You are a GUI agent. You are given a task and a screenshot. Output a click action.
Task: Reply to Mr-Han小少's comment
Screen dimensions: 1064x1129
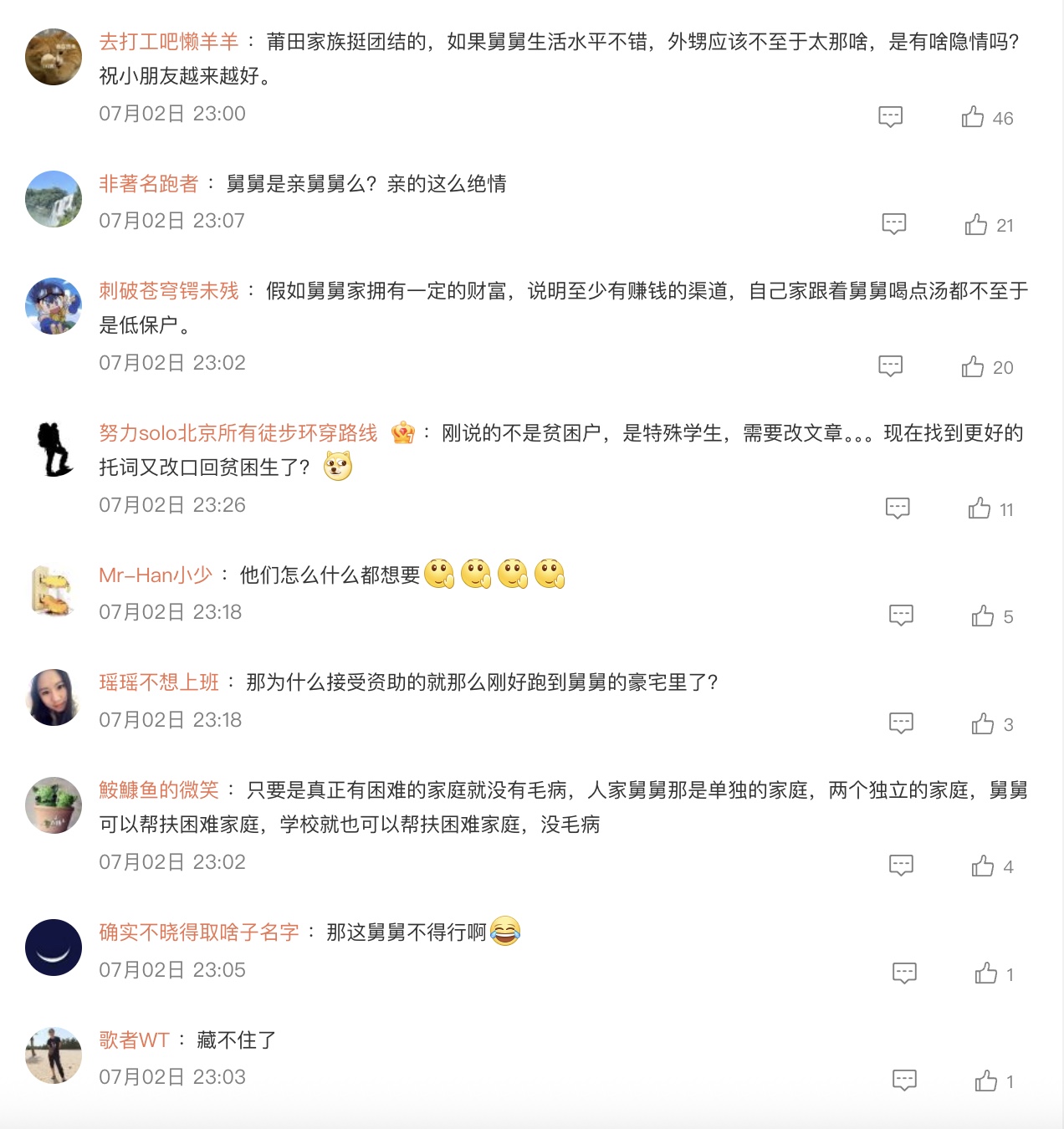tap(901, 616)
